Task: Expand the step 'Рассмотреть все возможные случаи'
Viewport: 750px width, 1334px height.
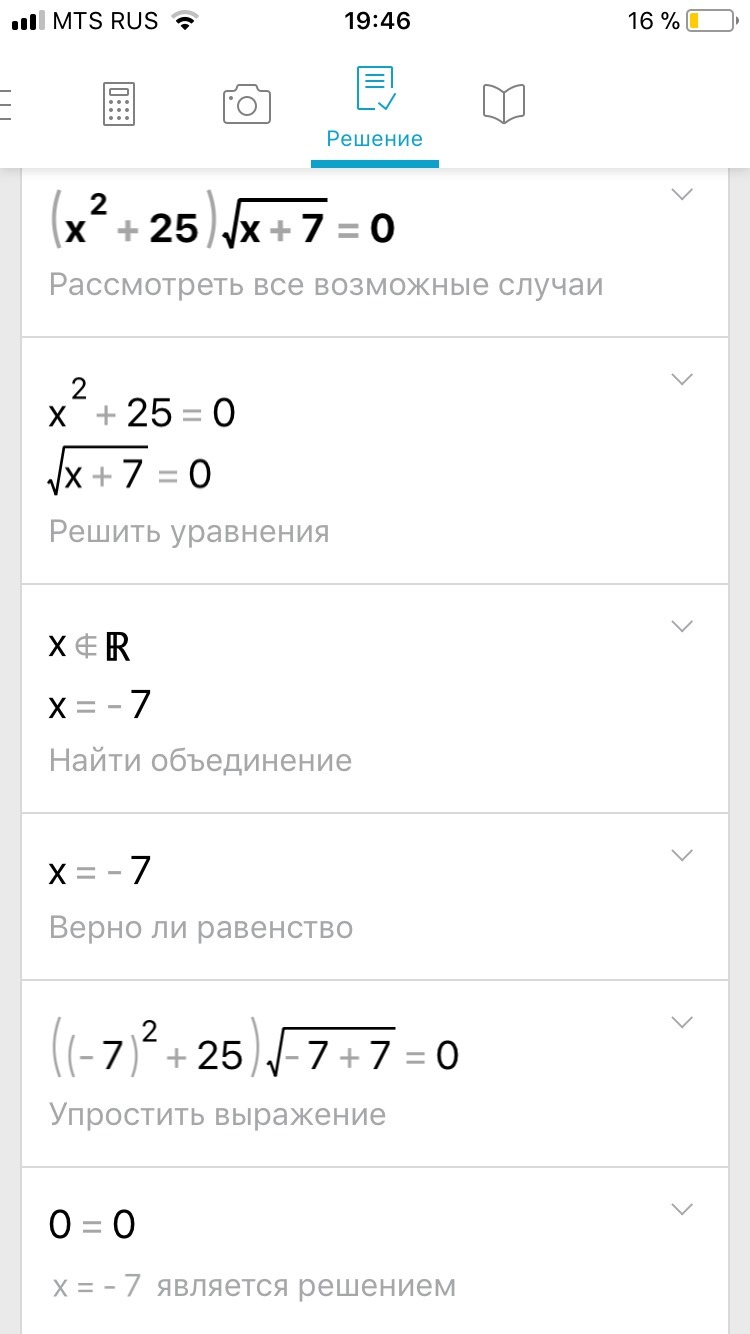Action: pyautogui.click(x=682, y=195)
